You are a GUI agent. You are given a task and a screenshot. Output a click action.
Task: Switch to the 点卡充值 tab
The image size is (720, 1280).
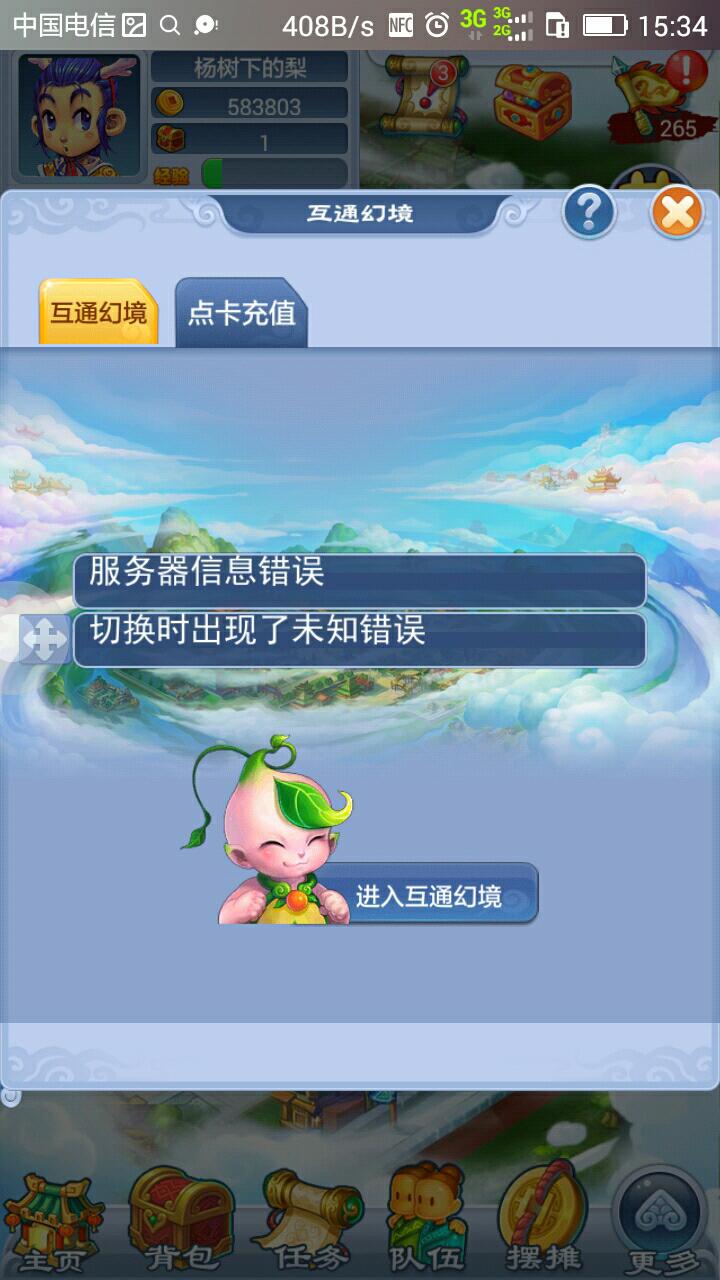point(242,313)
